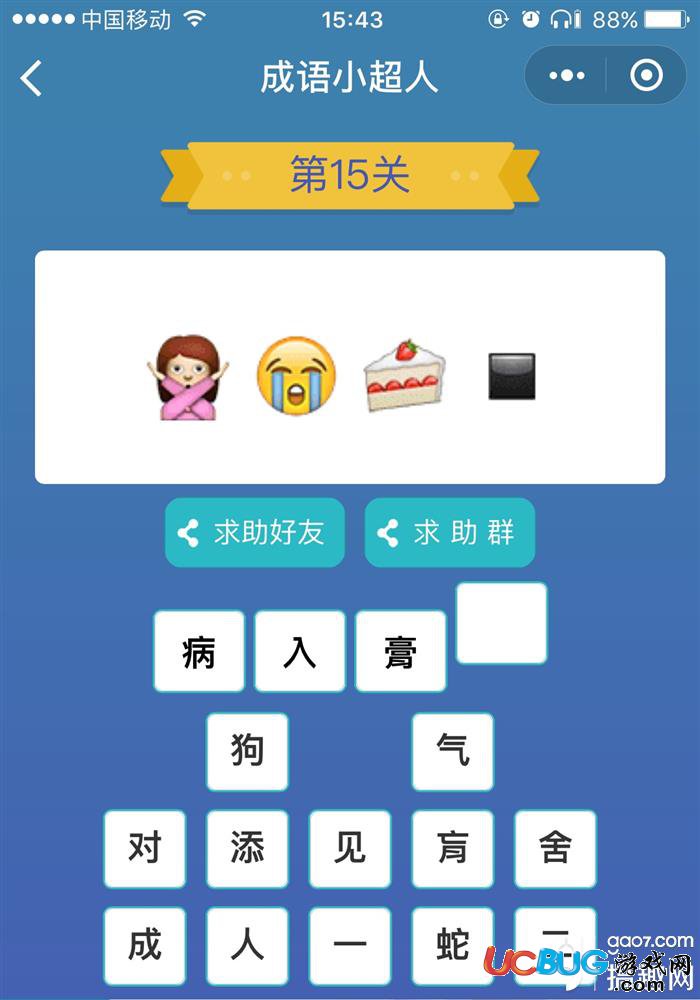Select the character 见
Viewport: 700px width, 1000px height.
(350, 848)
